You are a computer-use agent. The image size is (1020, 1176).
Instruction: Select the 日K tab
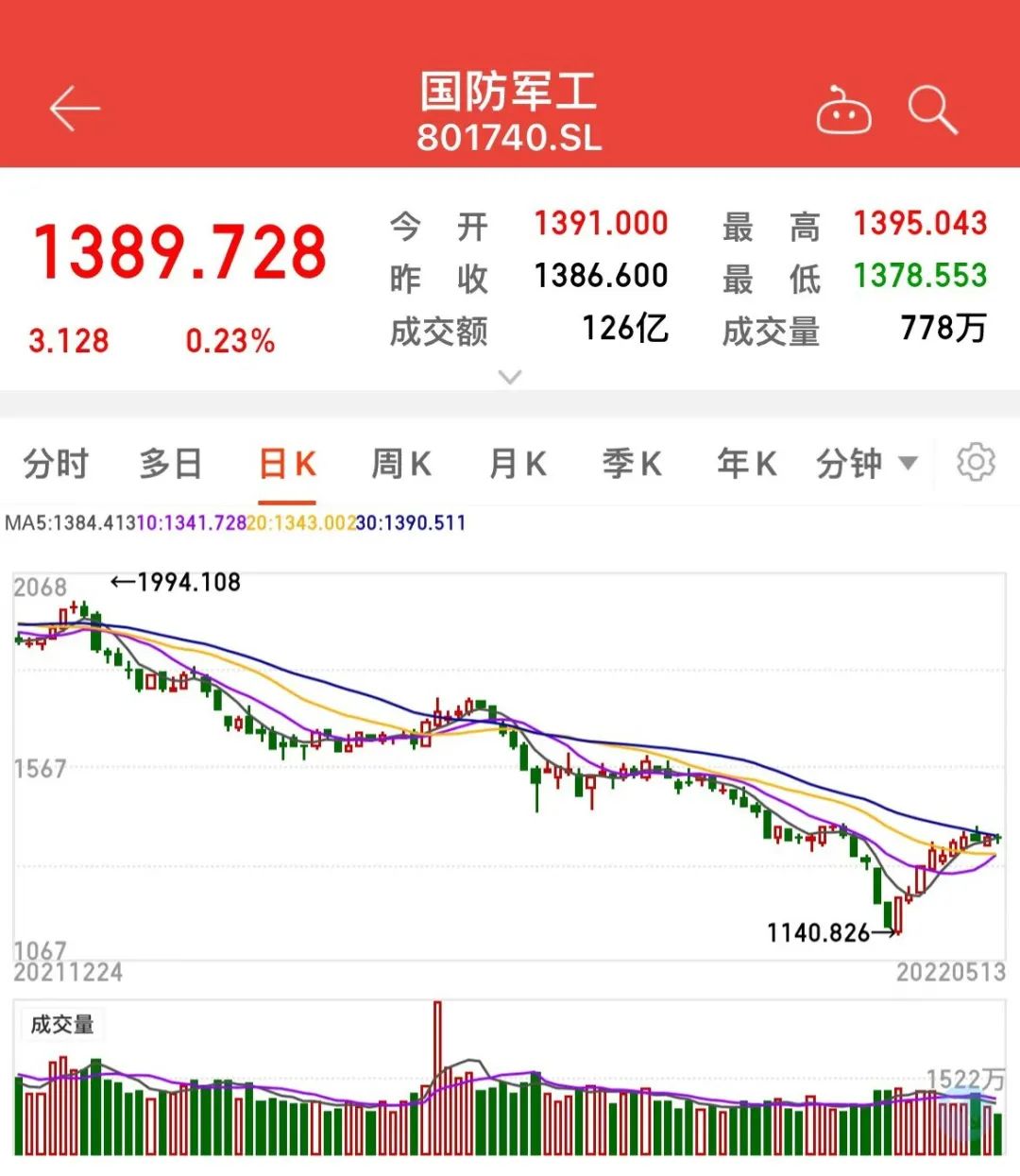[x=286, y=464]
